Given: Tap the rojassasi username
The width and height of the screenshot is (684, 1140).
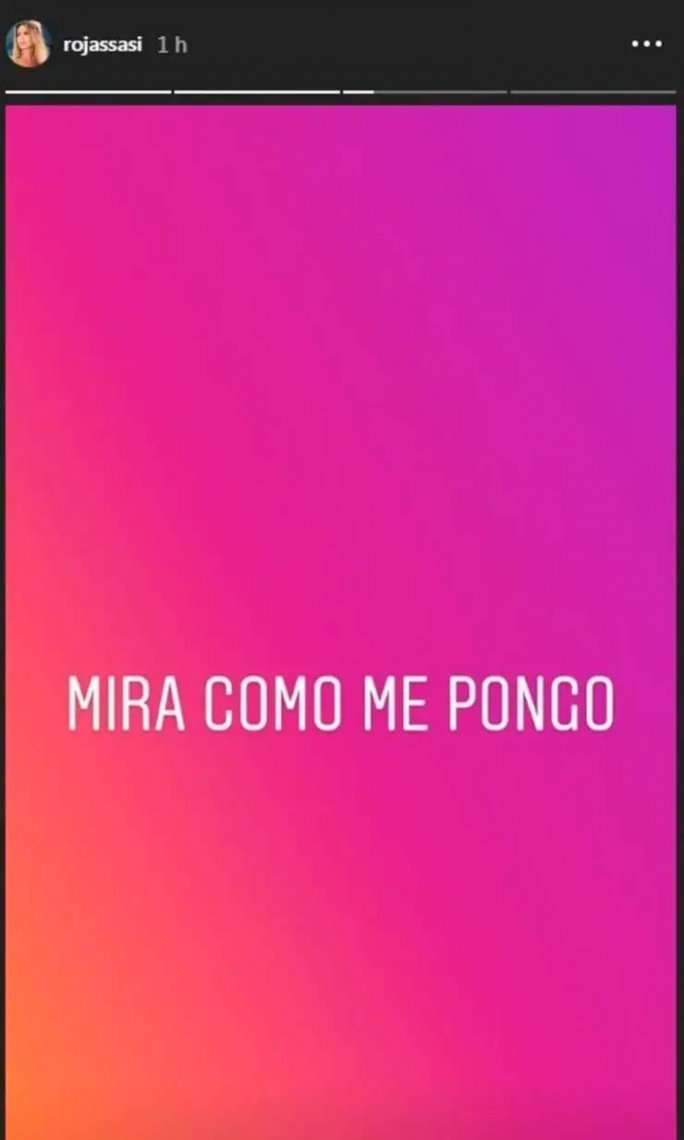Looking at the screenshot, I should 105,46.
